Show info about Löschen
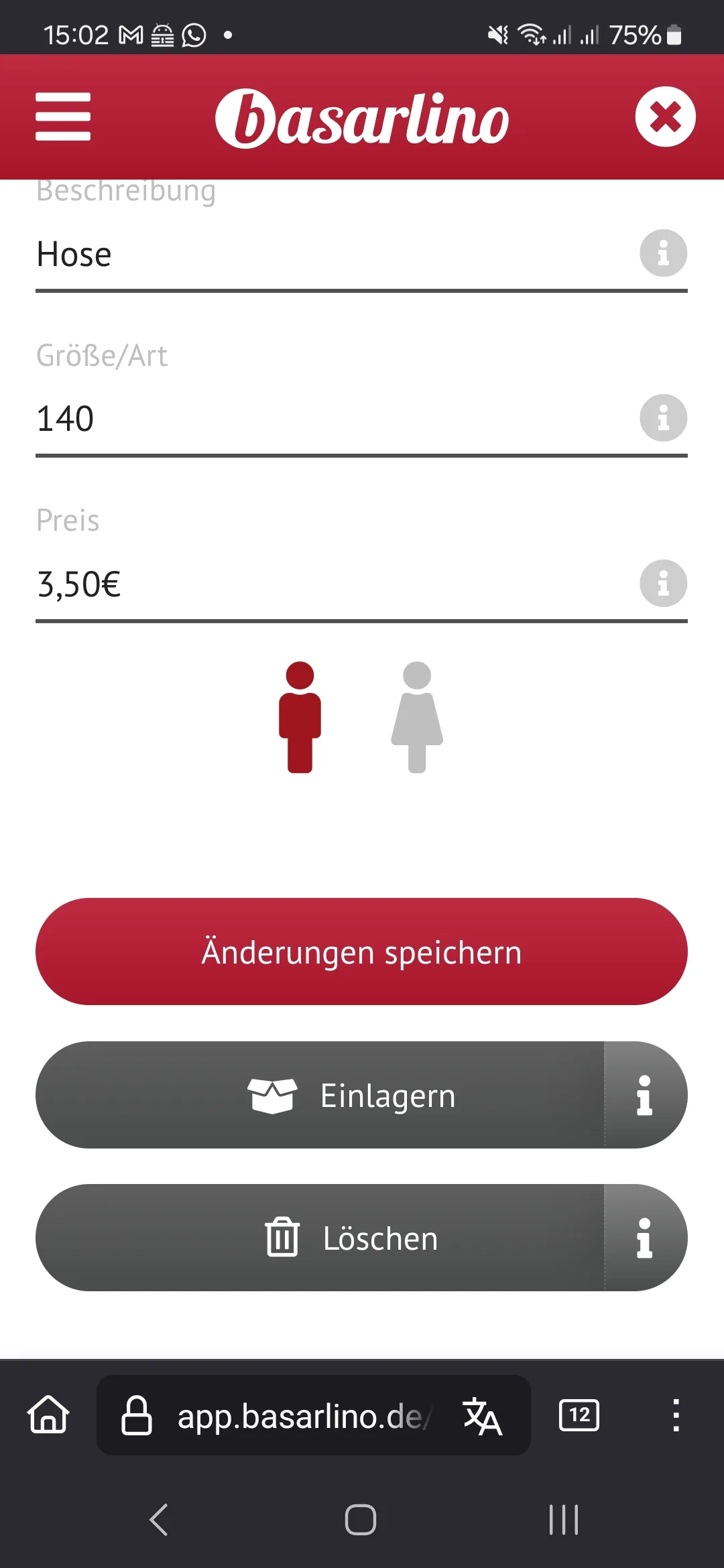This screenshot has height=1568, width=724. [645, 1238]
